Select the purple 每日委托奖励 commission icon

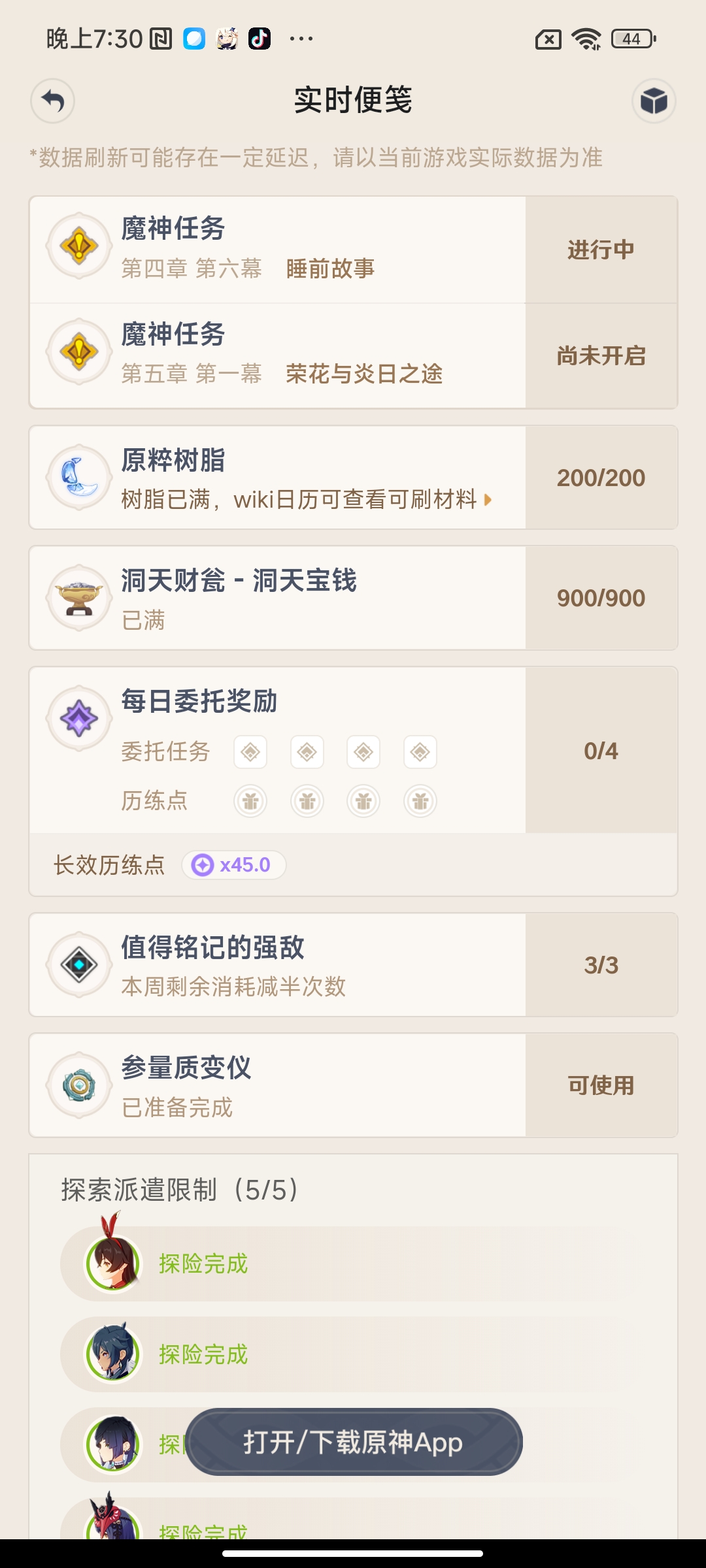click(x=78, y=717)
